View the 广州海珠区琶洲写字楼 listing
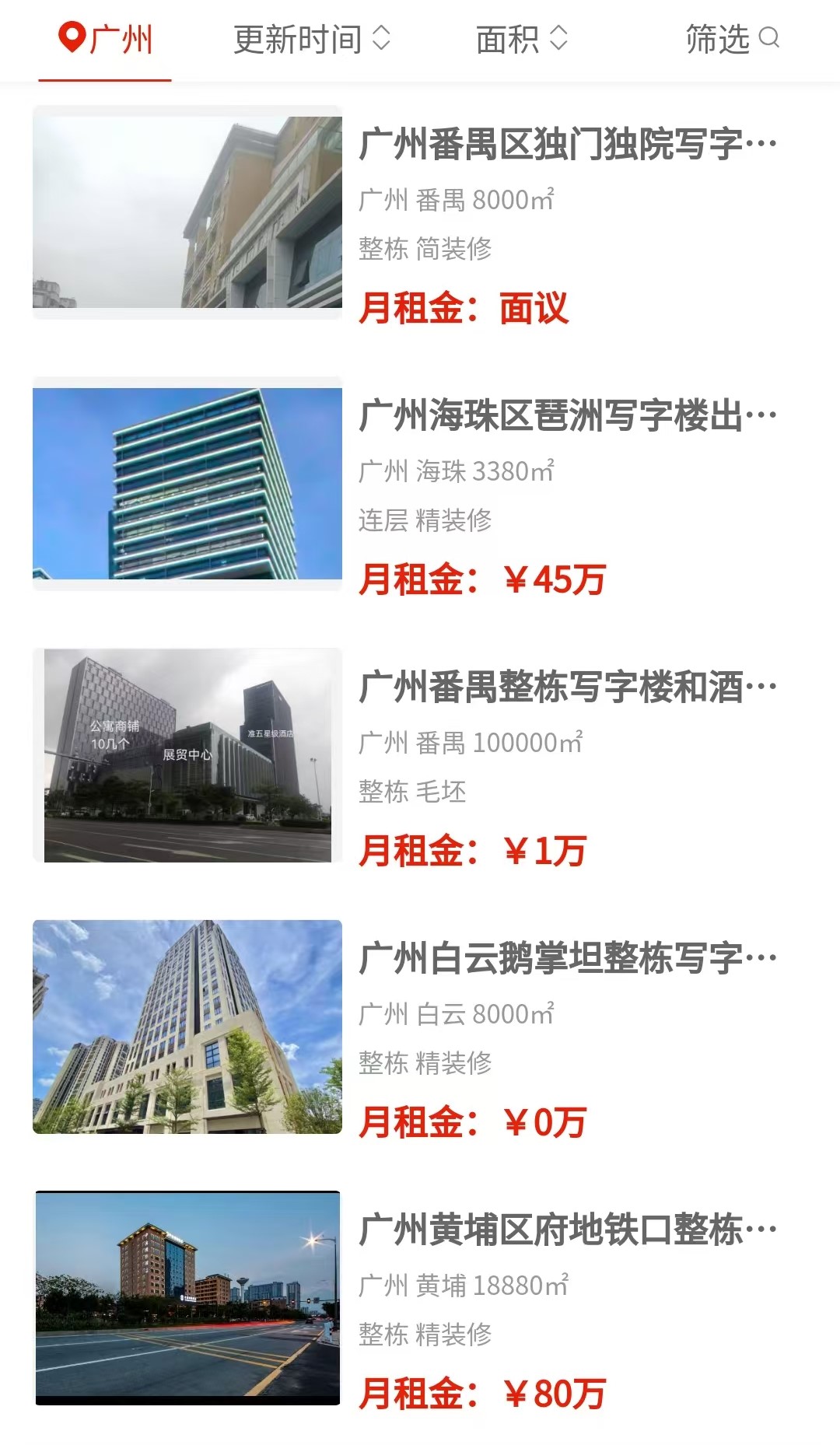Screen dimensions: 840x1445 tap(420, 484)
